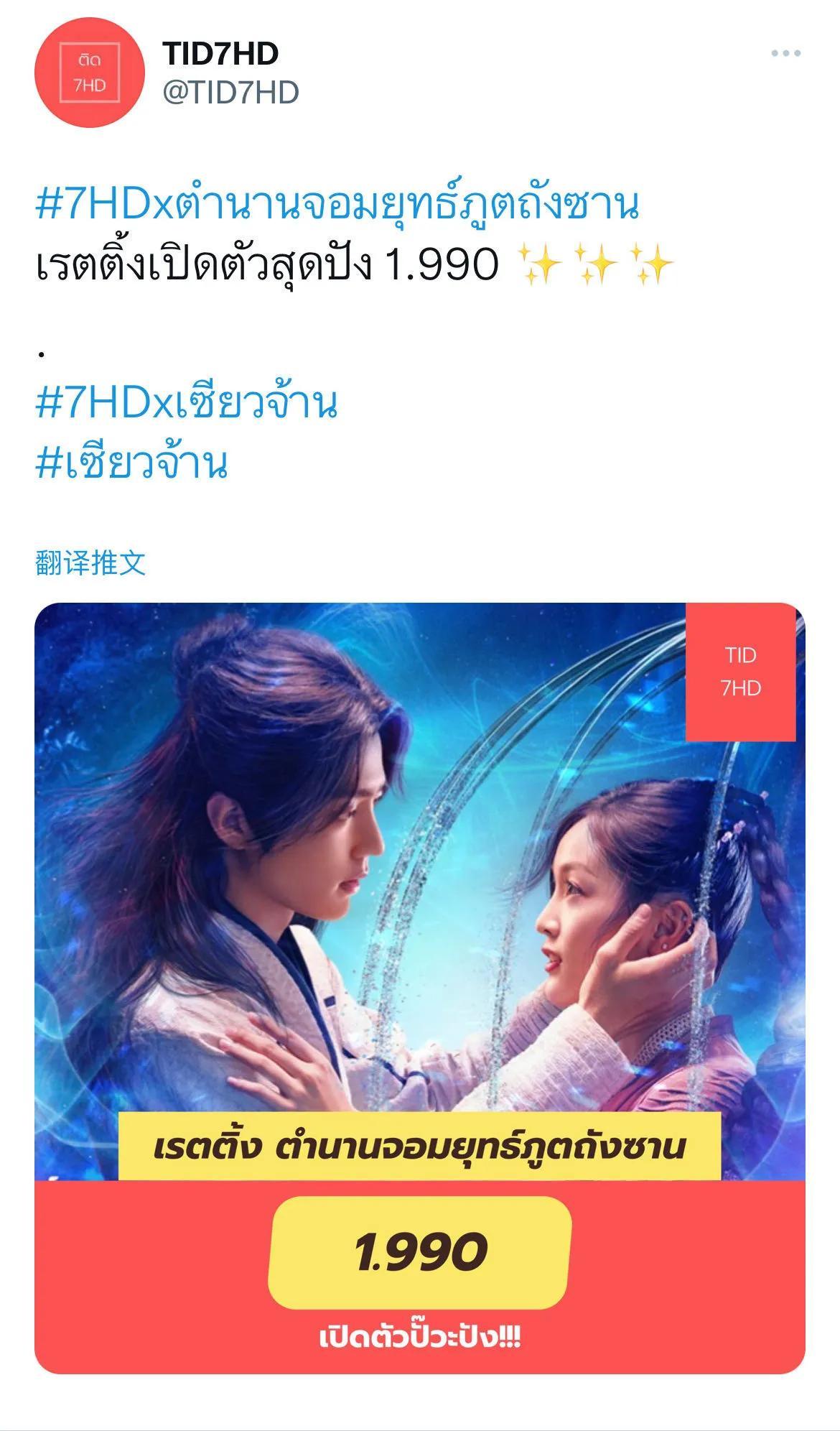Tap the standalone #เซียวจ้าน hashtag

(131, 463)
